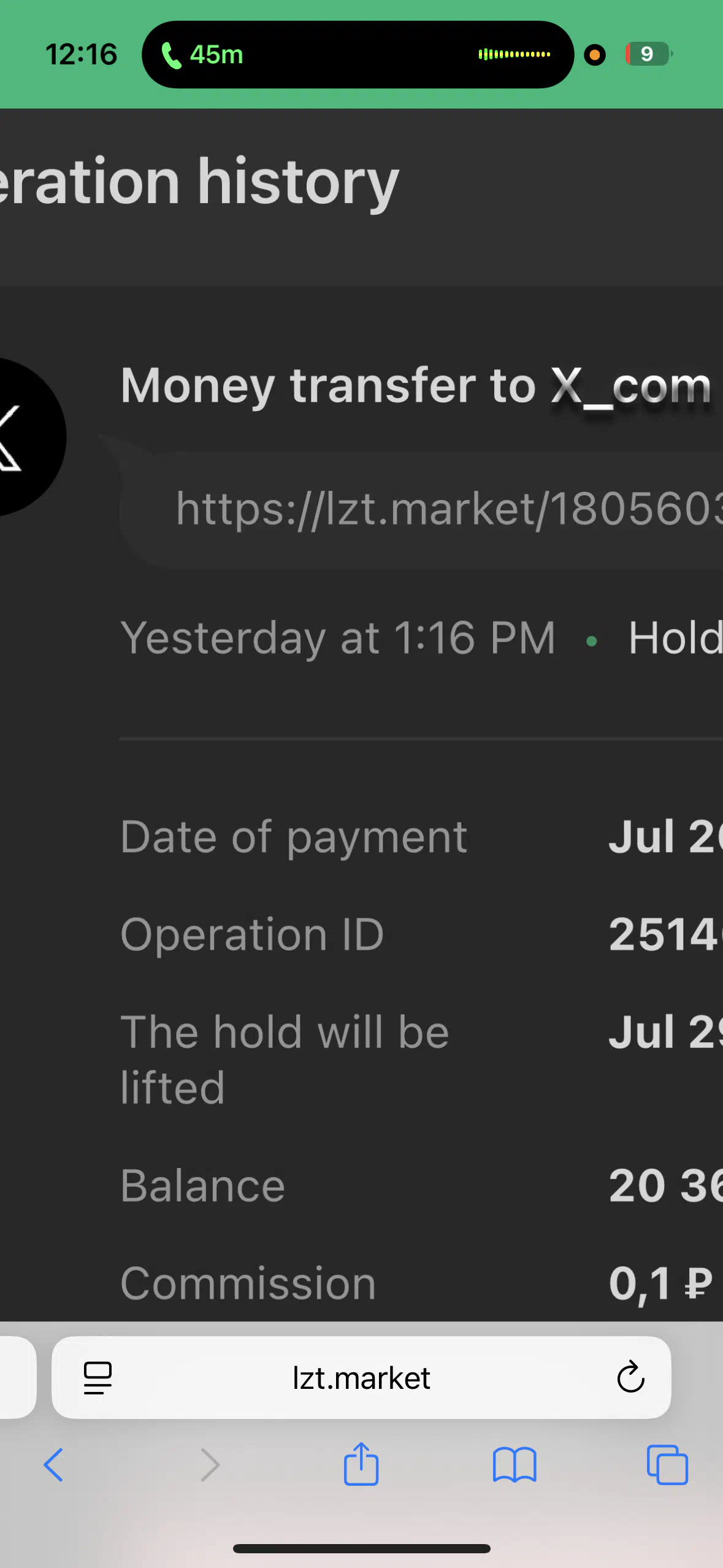This screenshot has width=723, height=1568.
Task: Open Safari bookmarks
Action: 515,1465
